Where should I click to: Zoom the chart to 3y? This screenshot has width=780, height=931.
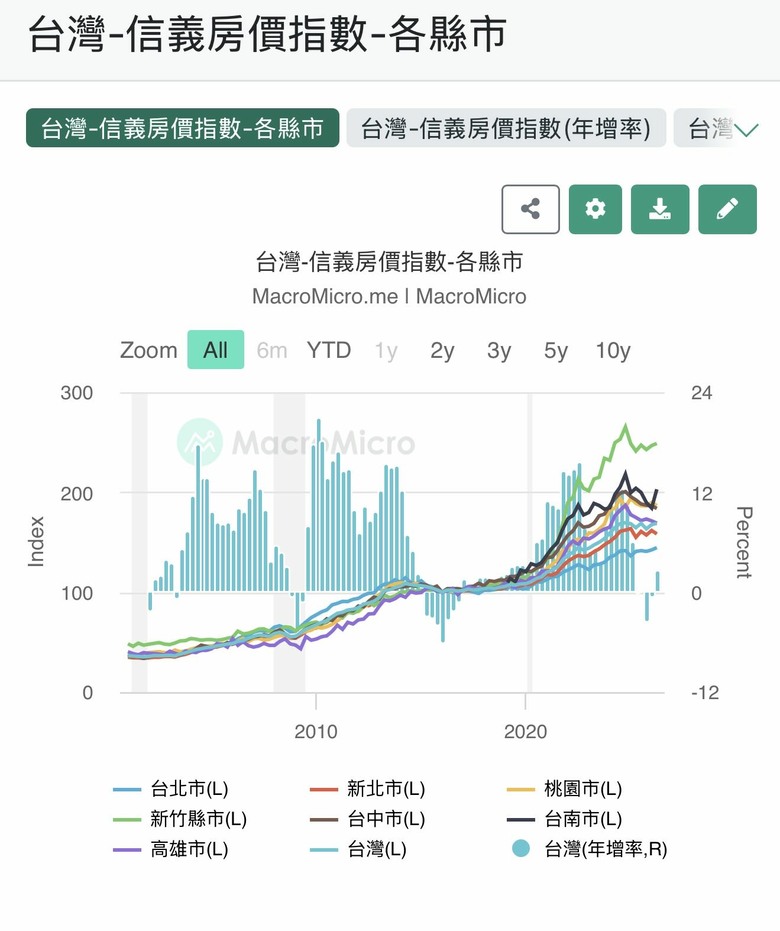[499, 350]
